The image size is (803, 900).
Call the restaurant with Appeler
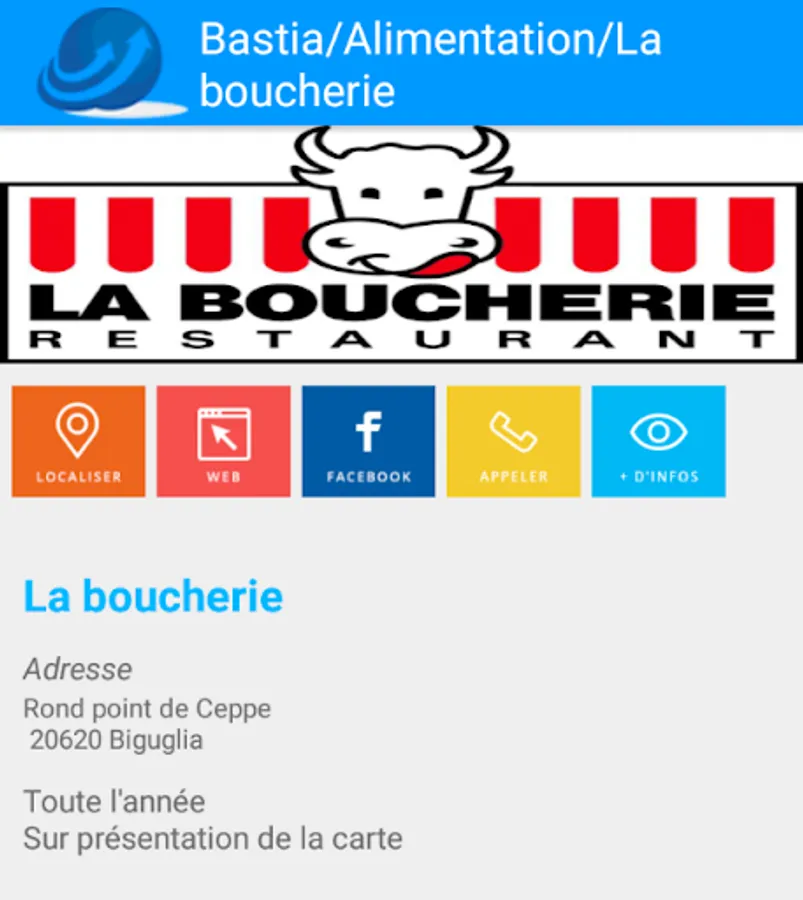(x=513, y=441)
